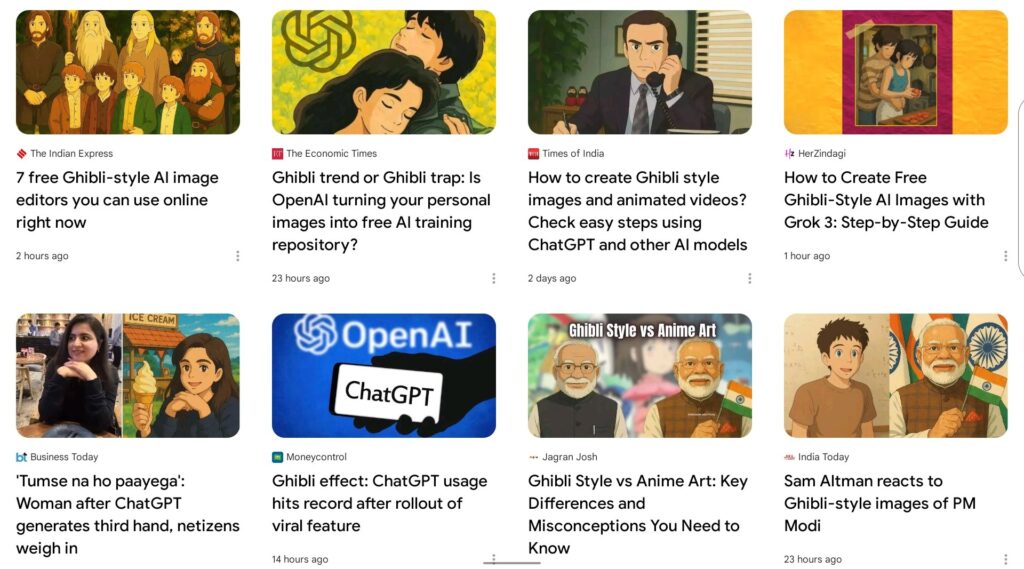1024x569 pixels.
Task: Open India Today Sam Altman article
Action: click(x=879, y=503)
